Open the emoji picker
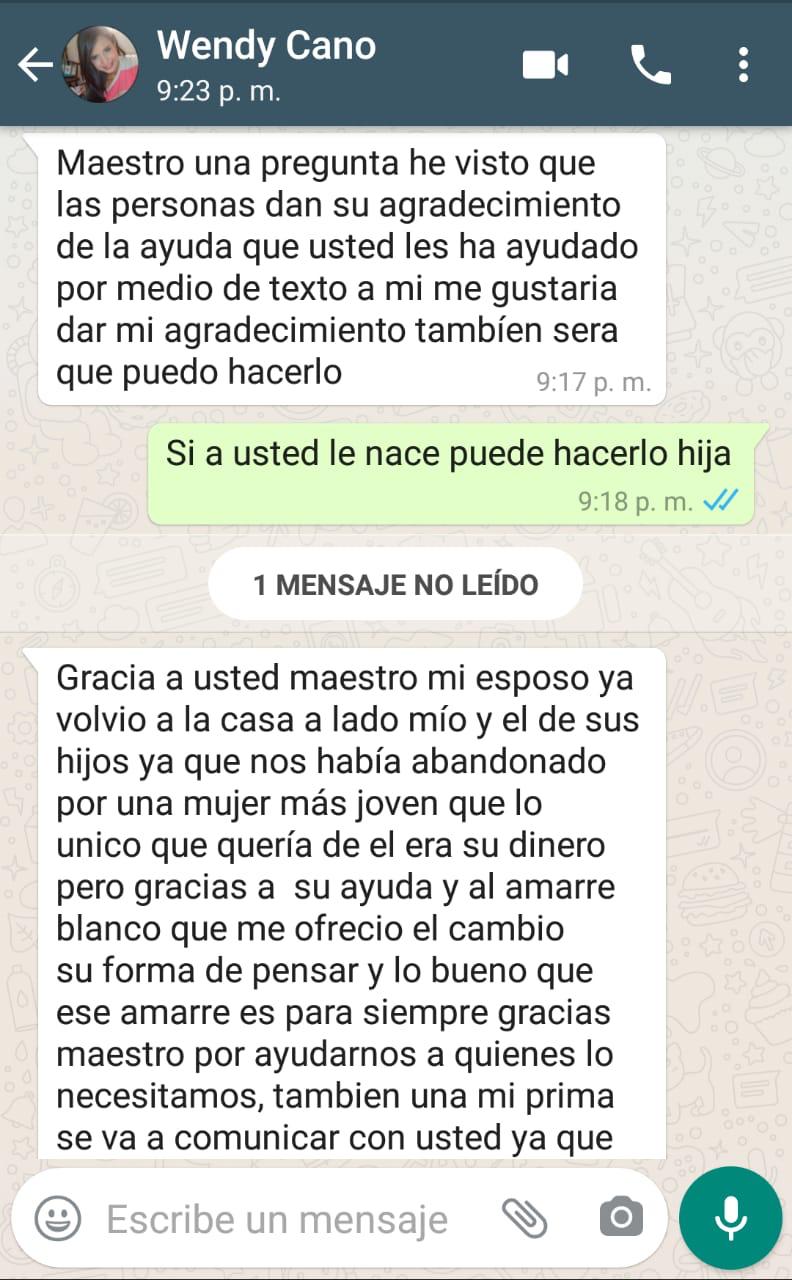Viewport: 792px width, 1280px height. click(57, 1218)
